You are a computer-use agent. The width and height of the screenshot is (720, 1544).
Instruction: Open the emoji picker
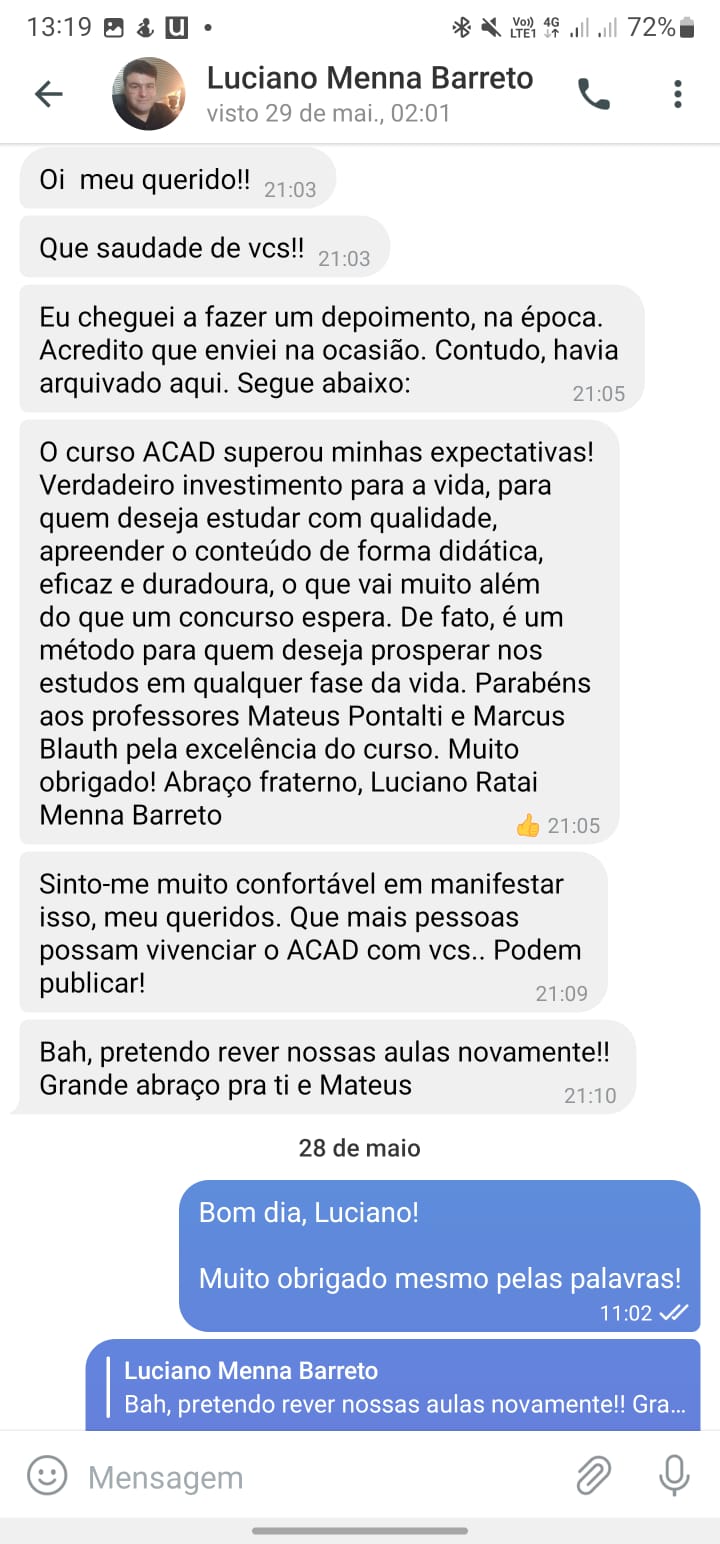click(47, 1475)
